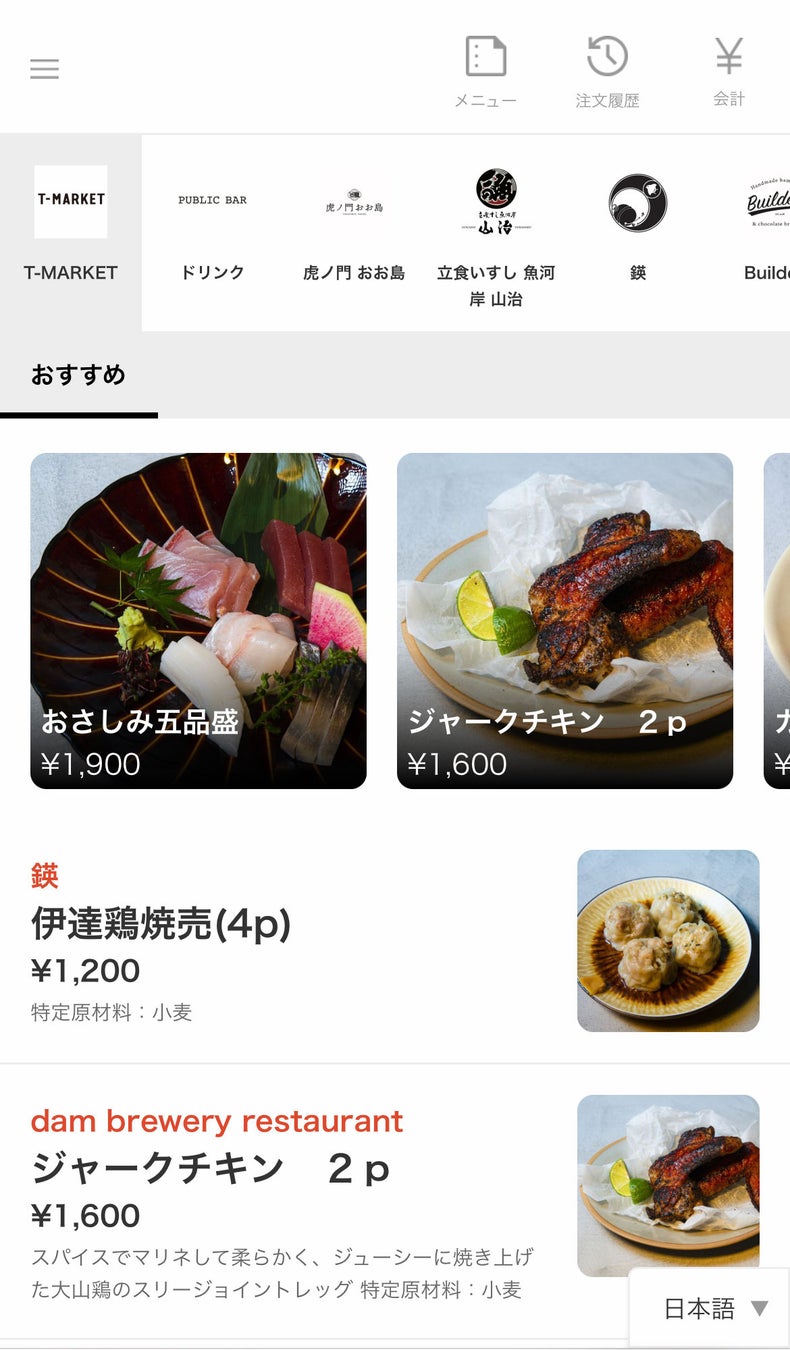Switch to 虎ノ門 おお島 store
The image size is (790, 1350).
tap(354, 232)
